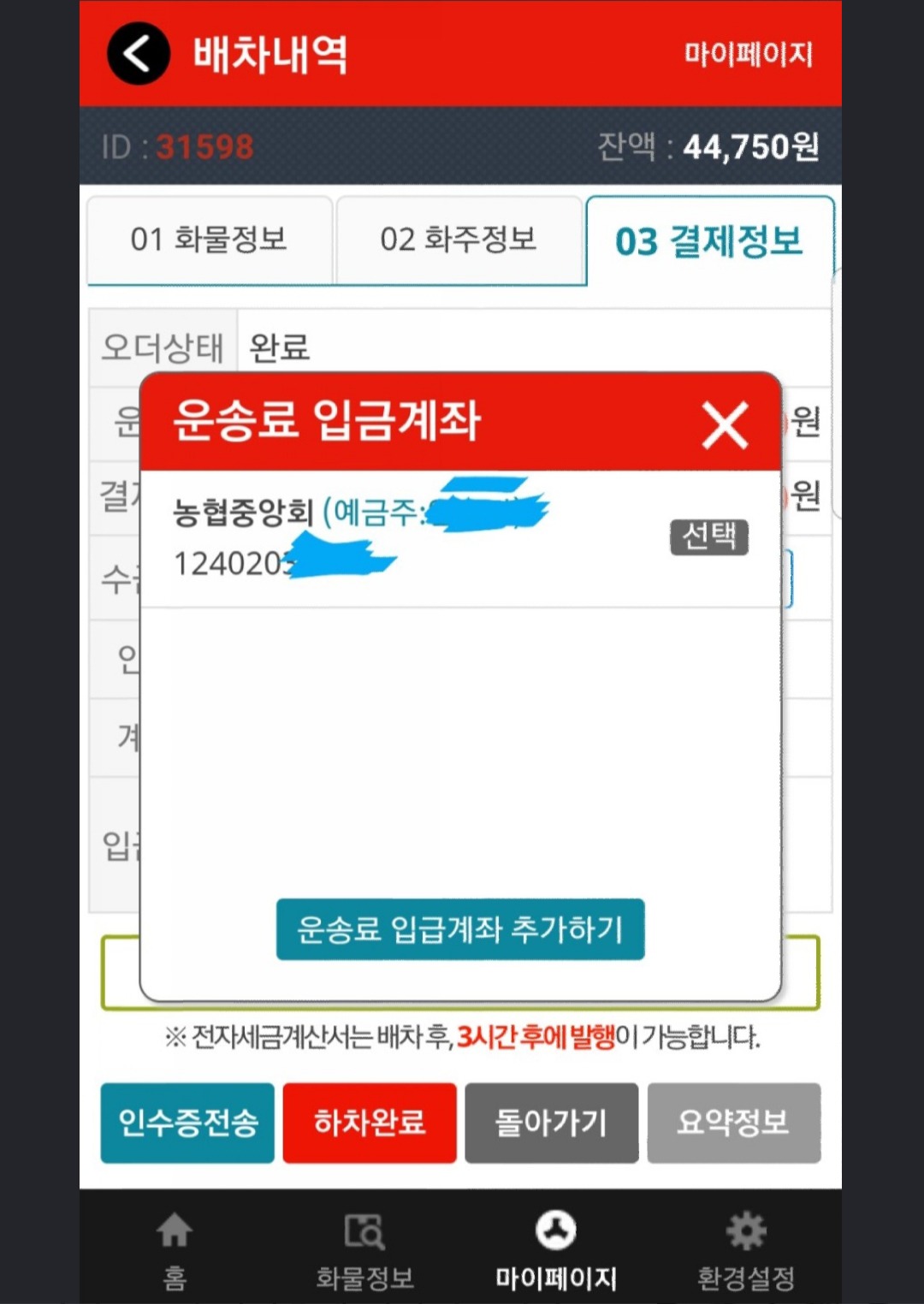This screenshot has height=1304, width=924.
Task: Open 마이페이지 in bottom navigation
Action: point(556,1249)
